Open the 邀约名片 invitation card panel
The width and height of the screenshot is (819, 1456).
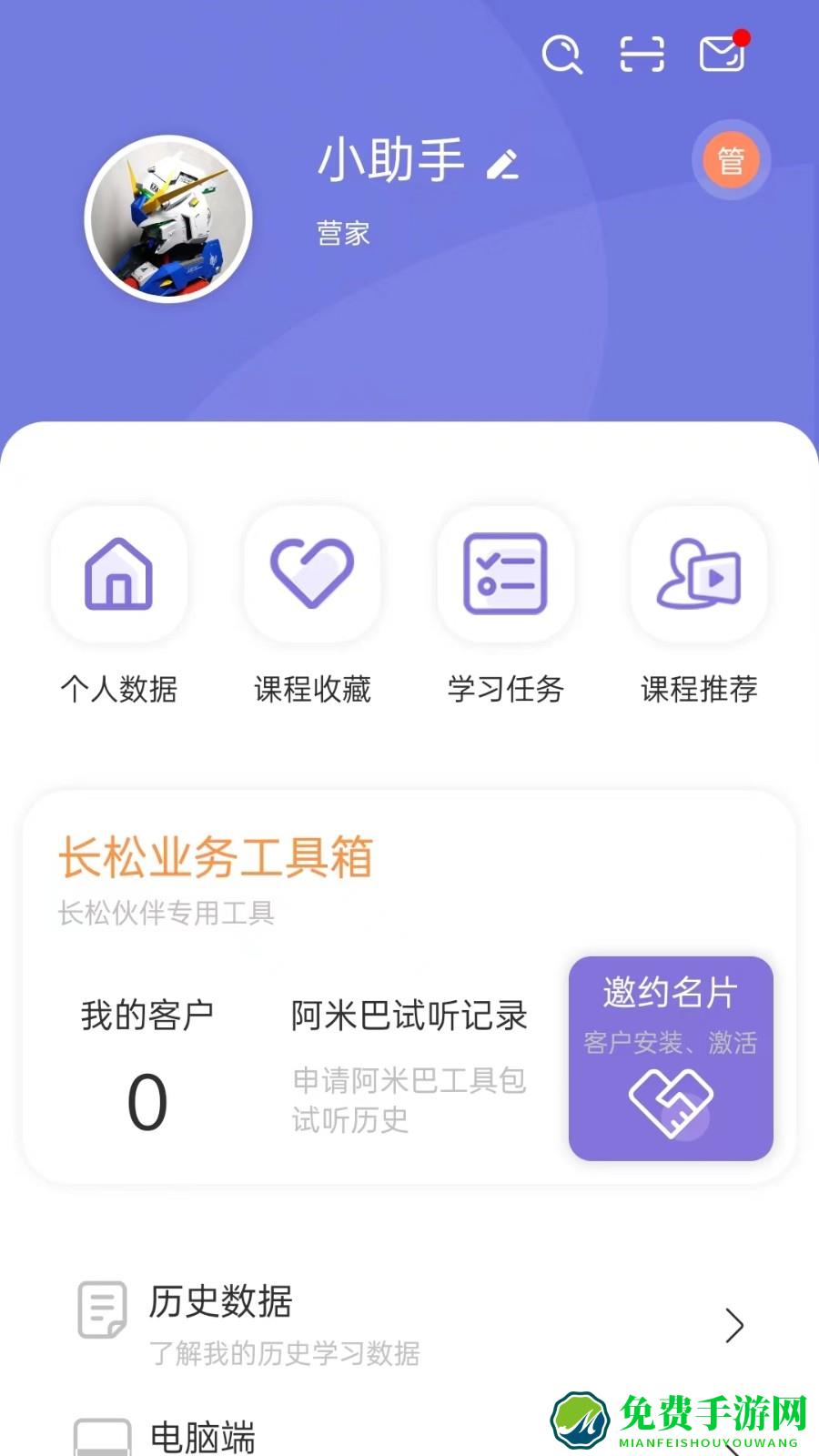pos(671,1056)
